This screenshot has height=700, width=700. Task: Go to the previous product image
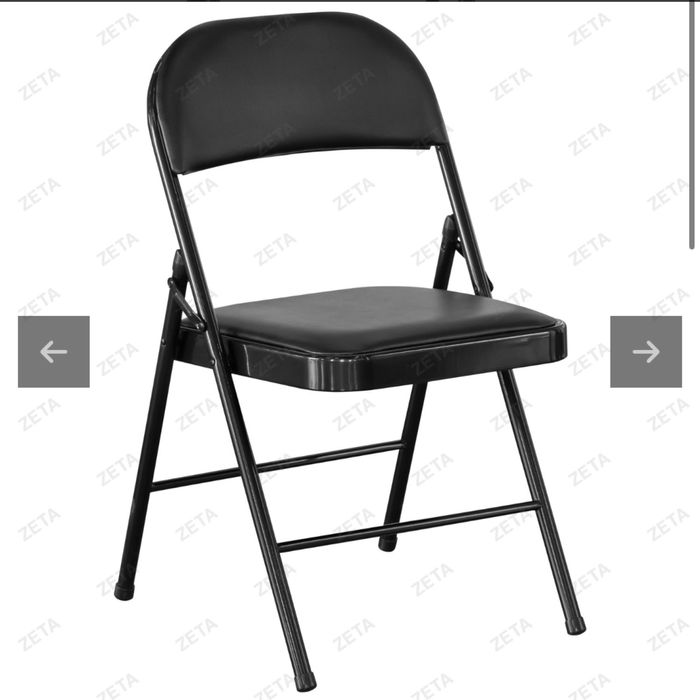click(x=53, y=351)
